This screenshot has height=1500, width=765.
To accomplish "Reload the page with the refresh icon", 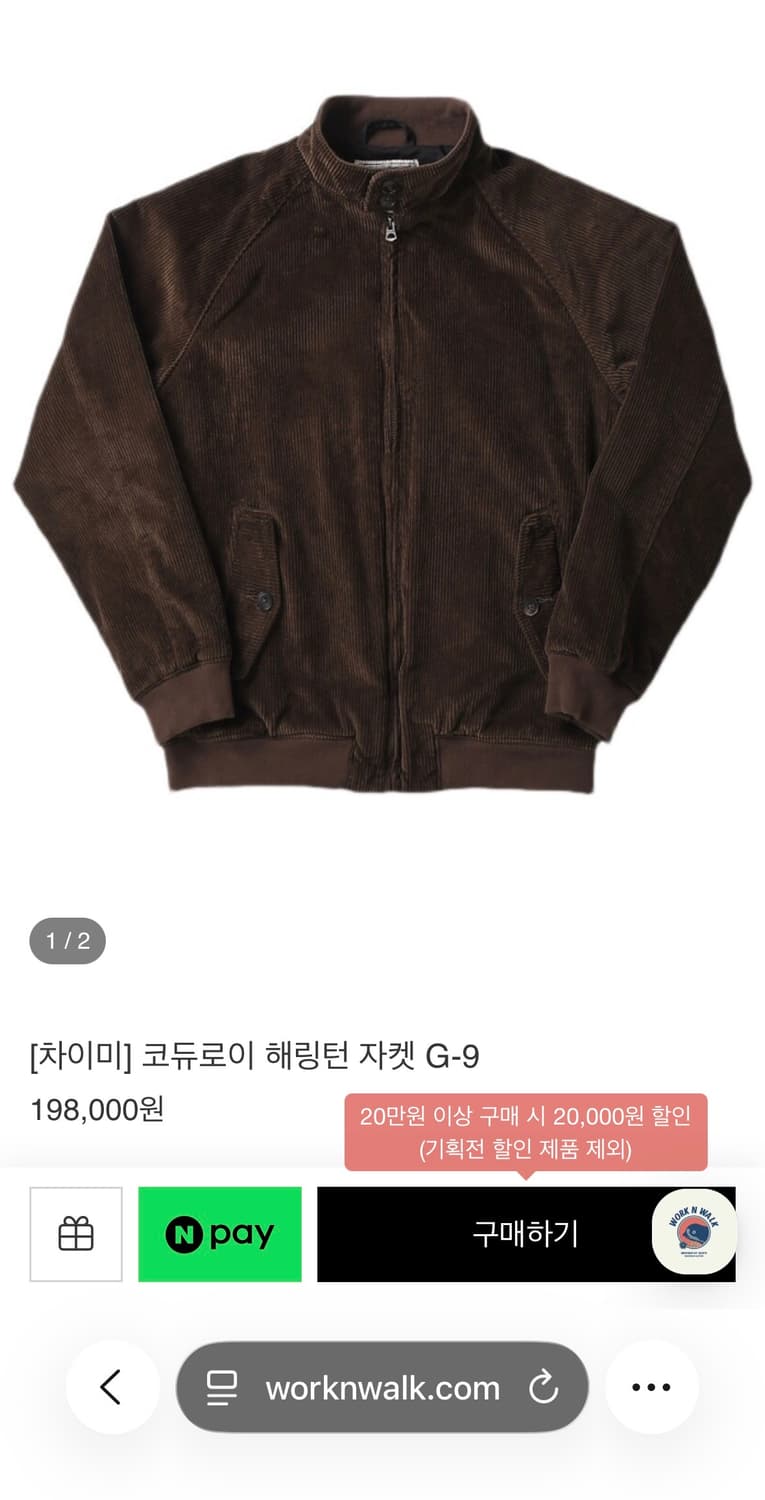I will [543, 1388].
